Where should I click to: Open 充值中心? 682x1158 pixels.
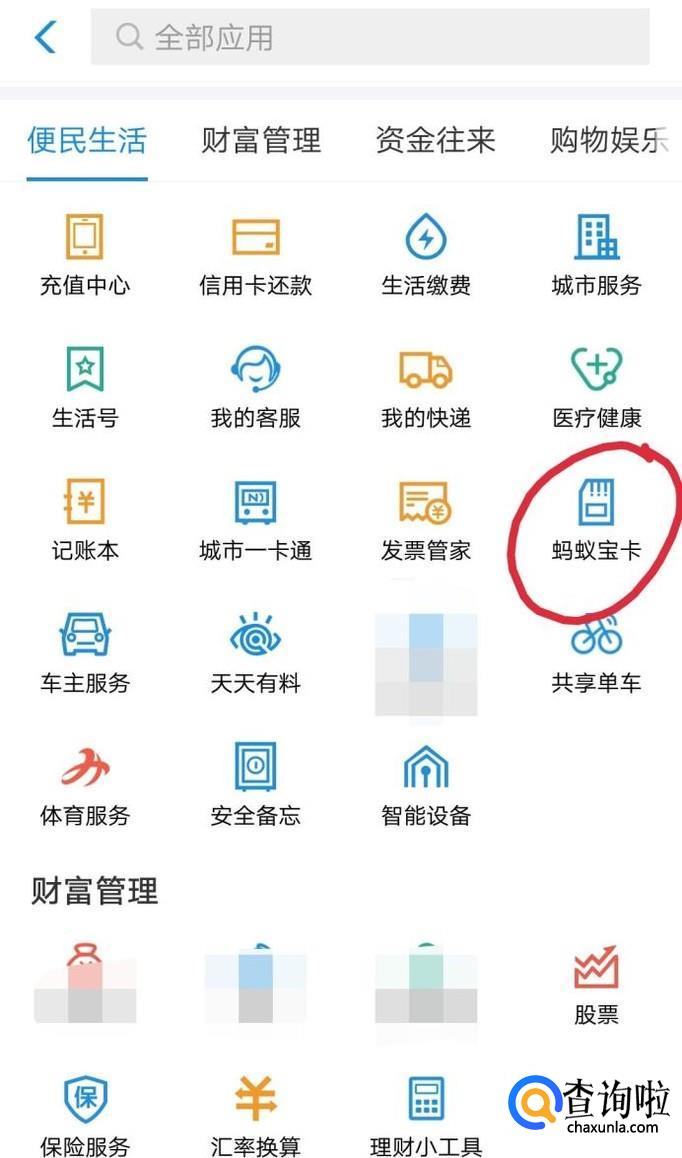click(x=85, y=255)
